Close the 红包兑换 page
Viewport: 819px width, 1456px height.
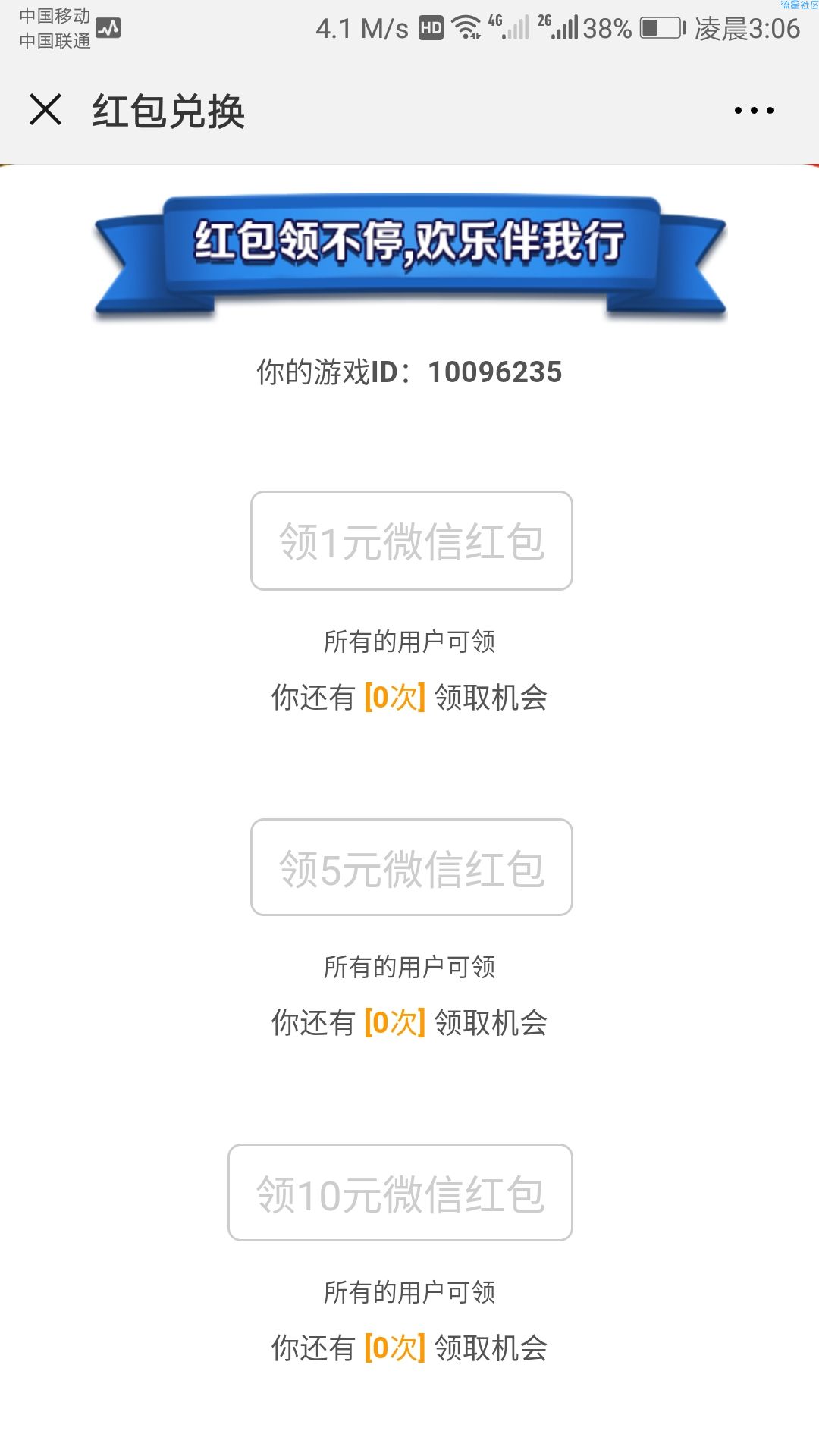pyautogui.click(x=45, y=110)
